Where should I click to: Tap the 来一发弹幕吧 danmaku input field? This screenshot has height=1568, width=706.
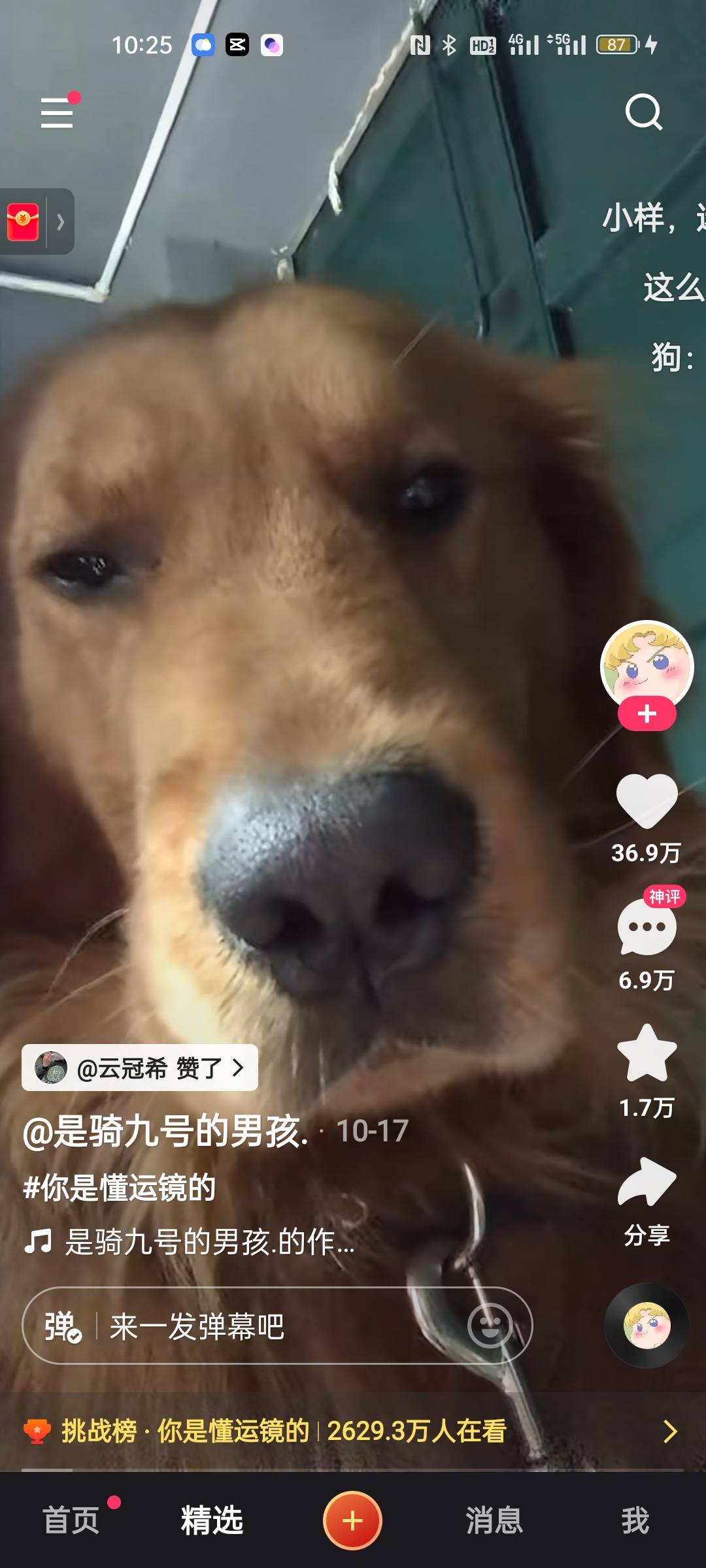261,1326
